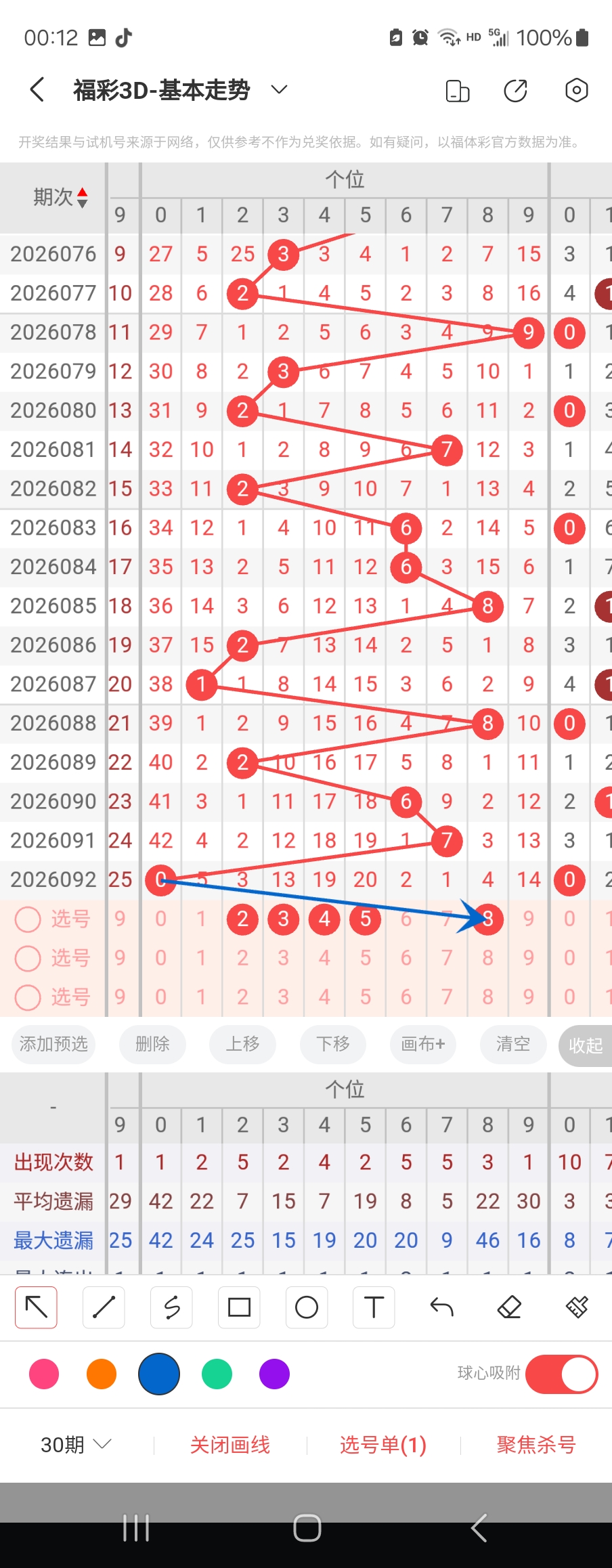
Task: Select the arrow drawing tool
Action: 36,1307
